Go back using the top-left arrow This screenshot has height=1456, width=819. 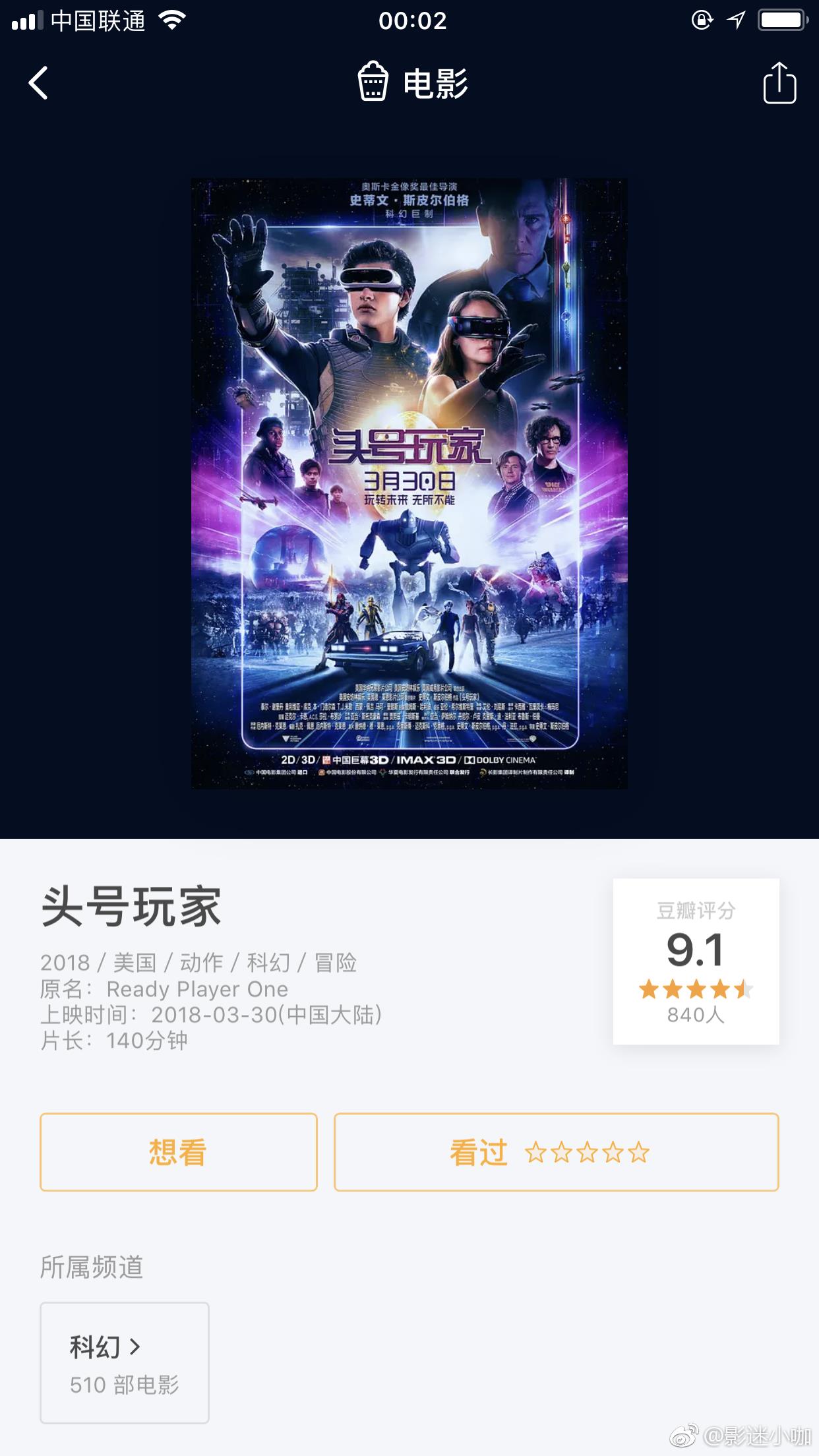38,83
